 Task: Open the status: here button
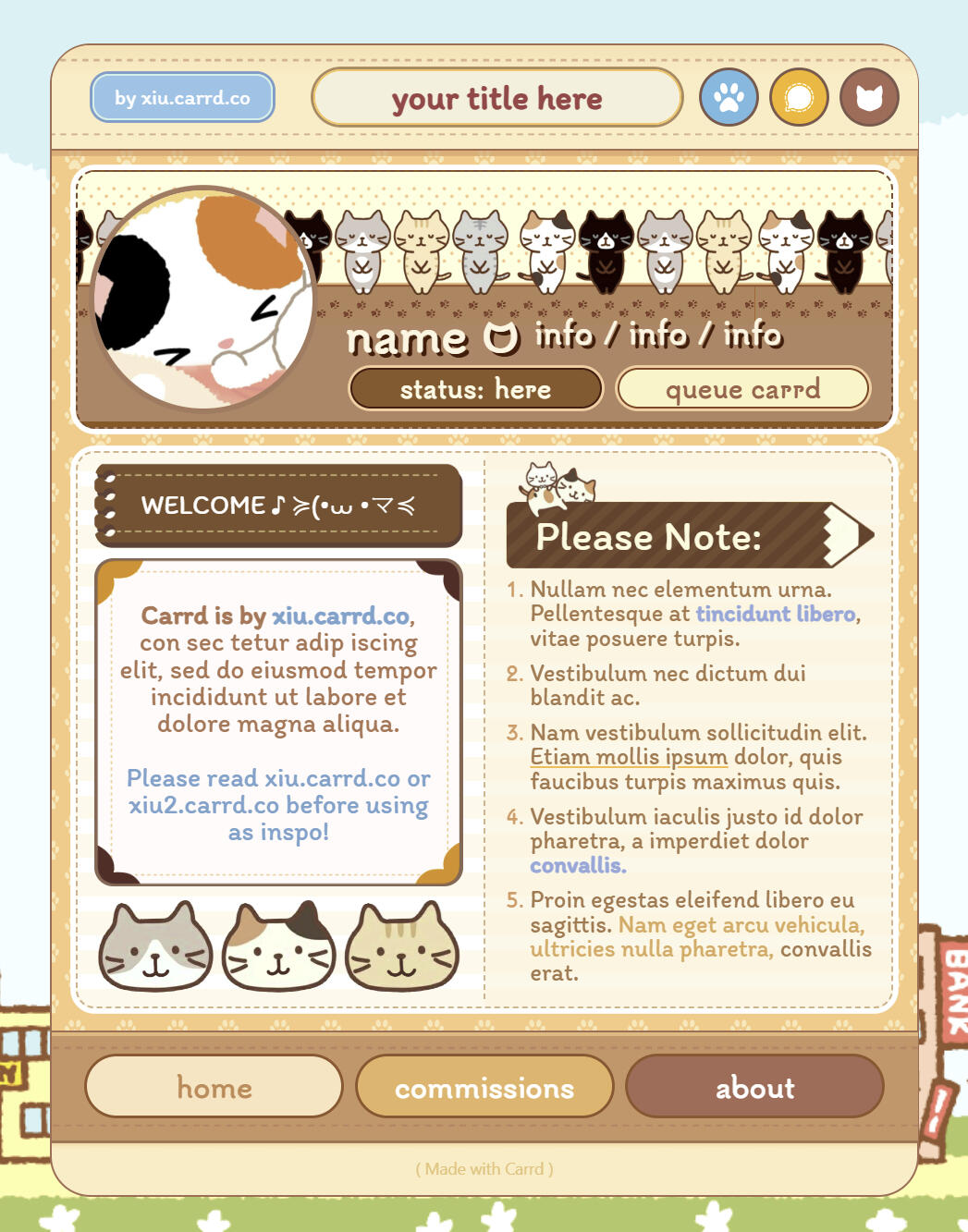pos(475,389)
